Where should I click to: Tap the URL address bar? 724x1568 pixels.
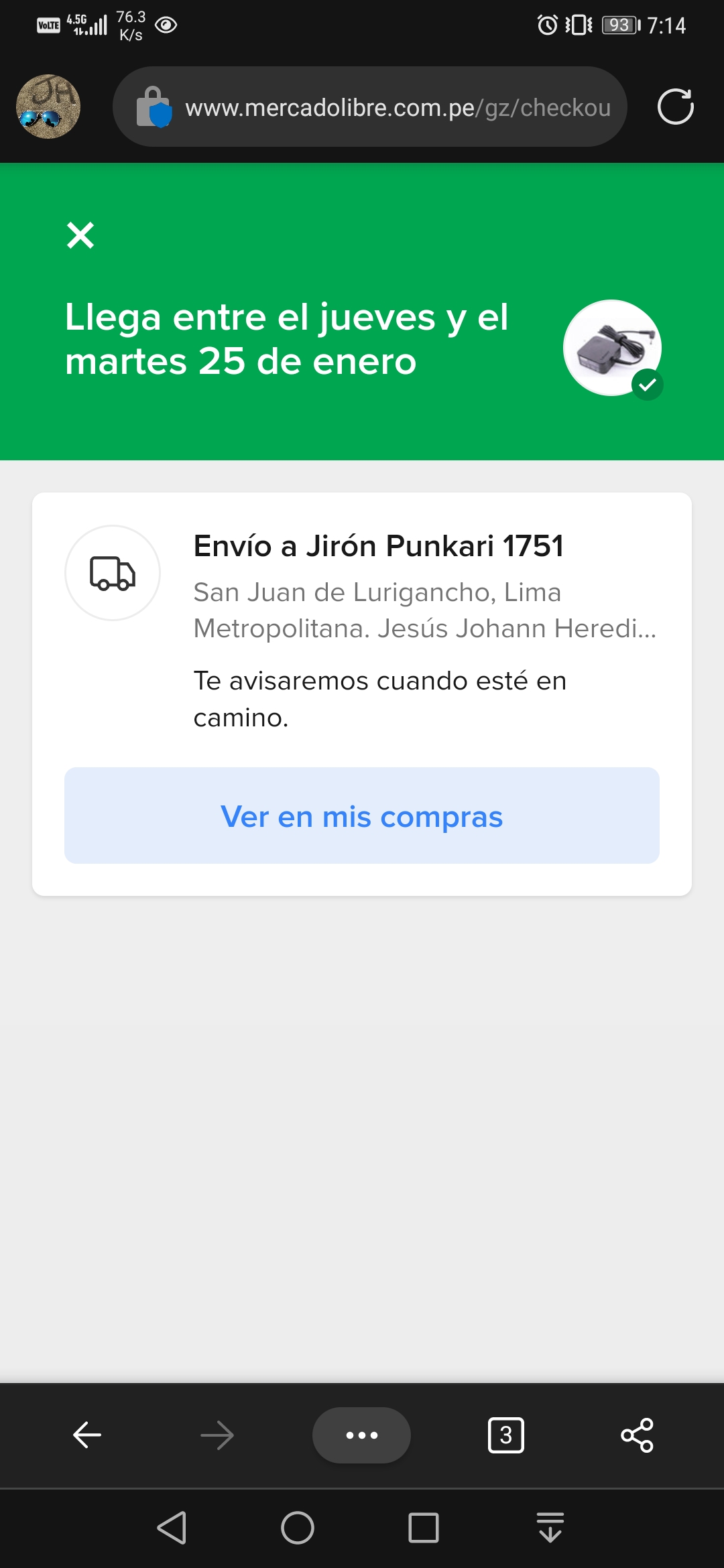397,107
